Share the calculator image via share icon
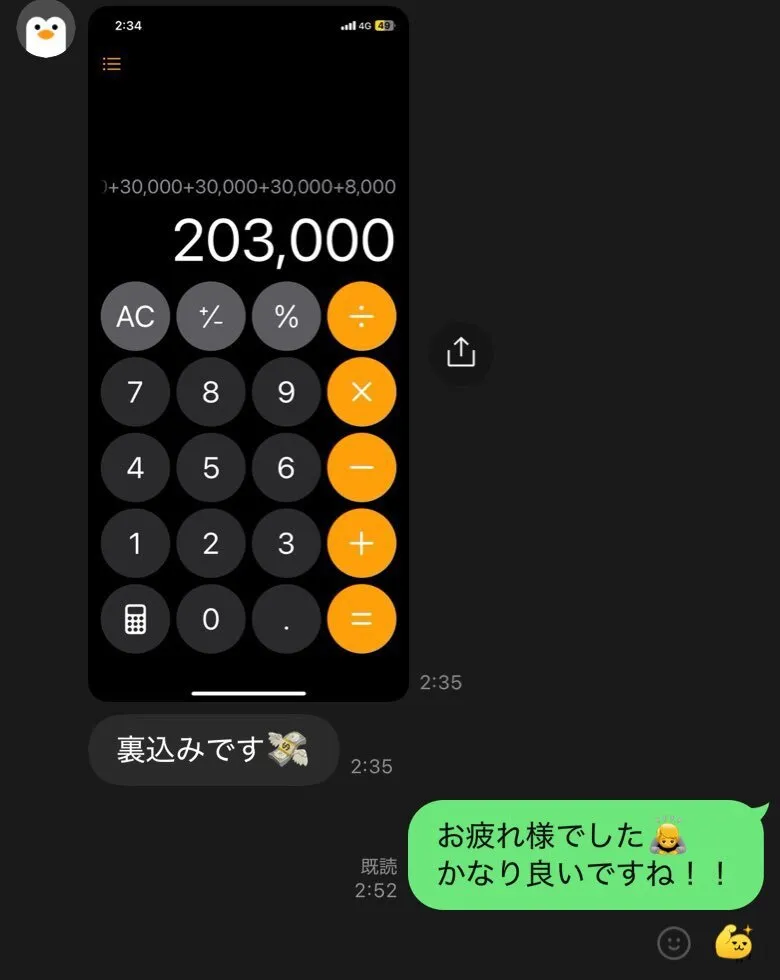Viewport: 780px width, 980px height. tap(461, 352)
